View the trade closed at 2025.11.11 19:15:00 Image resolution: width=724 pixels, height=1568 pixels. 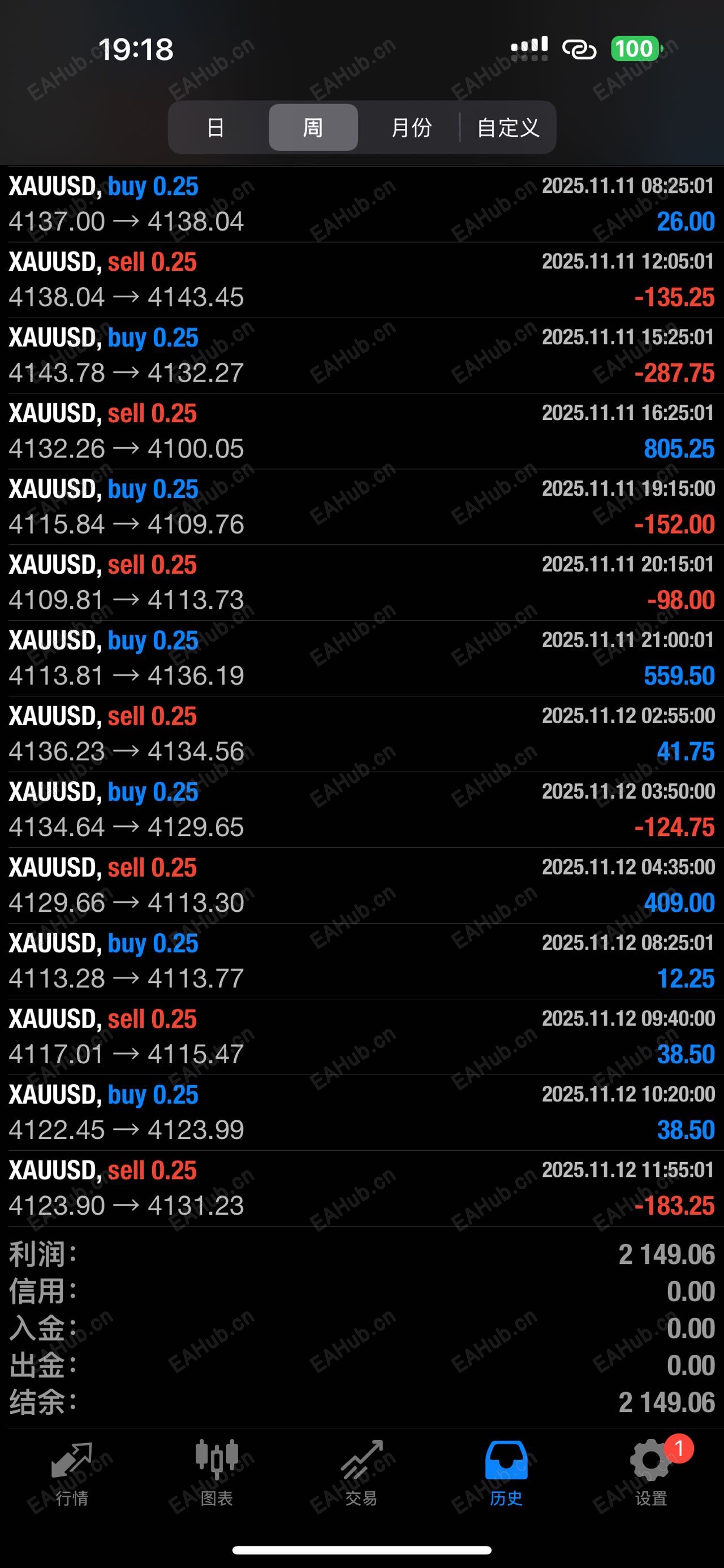click(x=361, y=506)
